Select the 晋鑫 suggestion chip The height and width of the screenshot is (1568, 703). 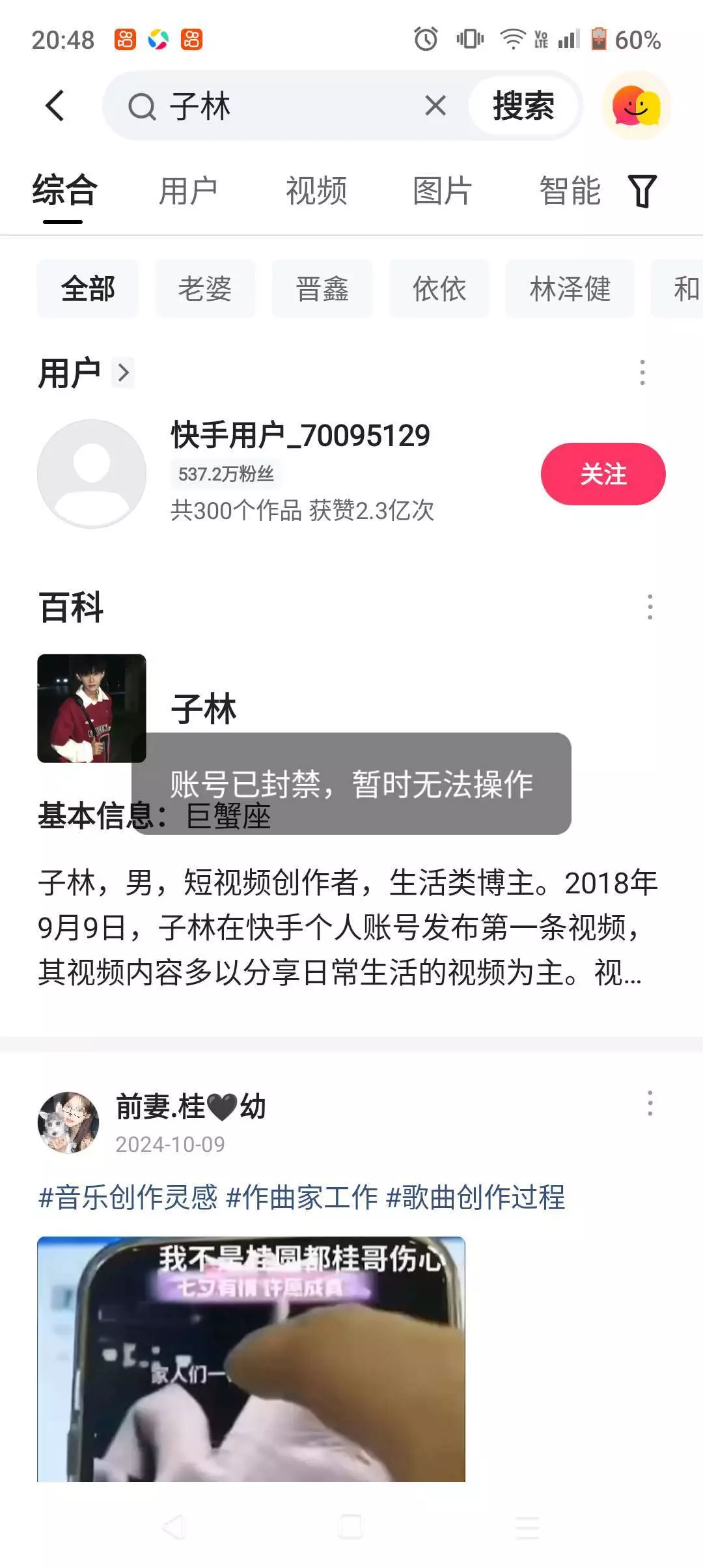(x=322, y=288)
